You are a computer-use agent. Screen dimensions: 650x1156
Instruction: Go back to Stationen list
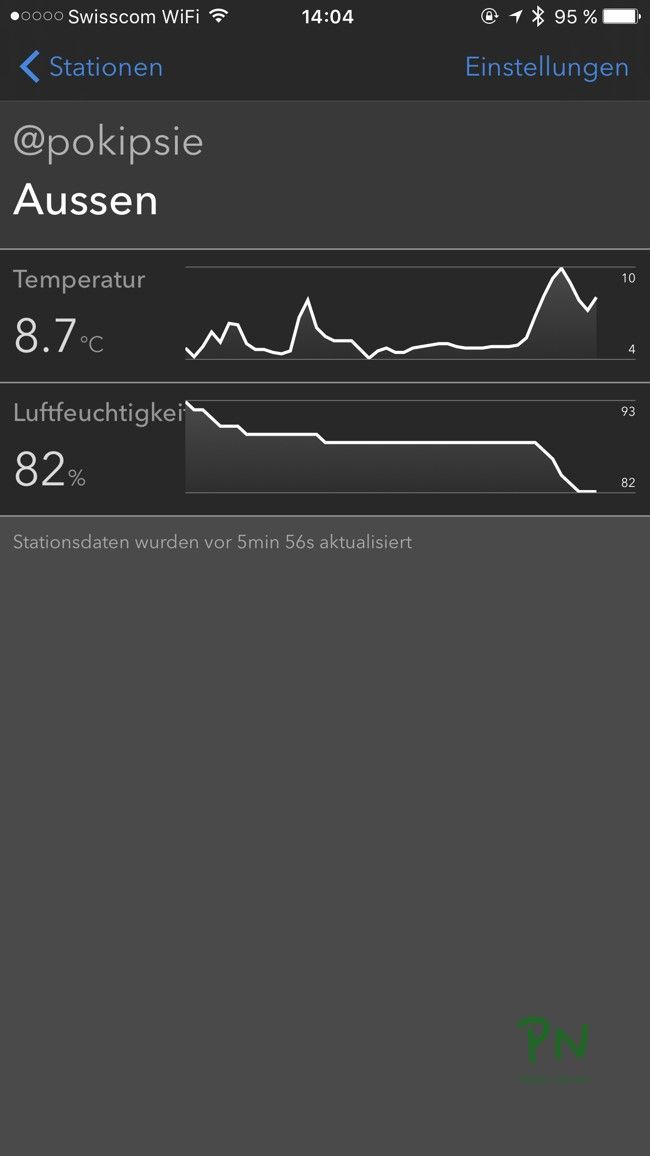[92, 67]
